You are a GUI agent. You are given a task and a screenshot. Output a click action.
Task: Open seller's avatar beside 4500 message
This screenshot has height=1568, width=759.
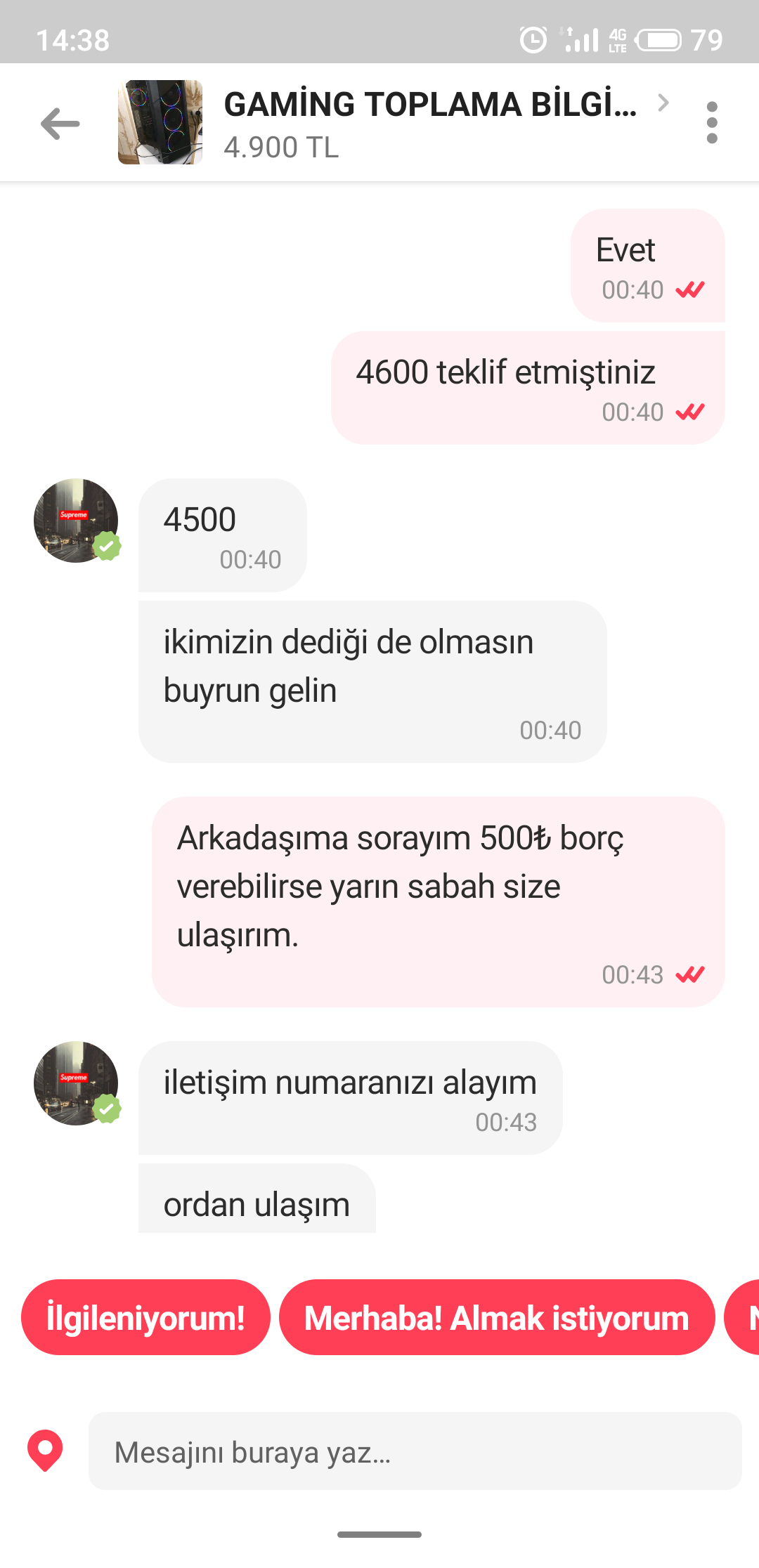tap(76, 521)
